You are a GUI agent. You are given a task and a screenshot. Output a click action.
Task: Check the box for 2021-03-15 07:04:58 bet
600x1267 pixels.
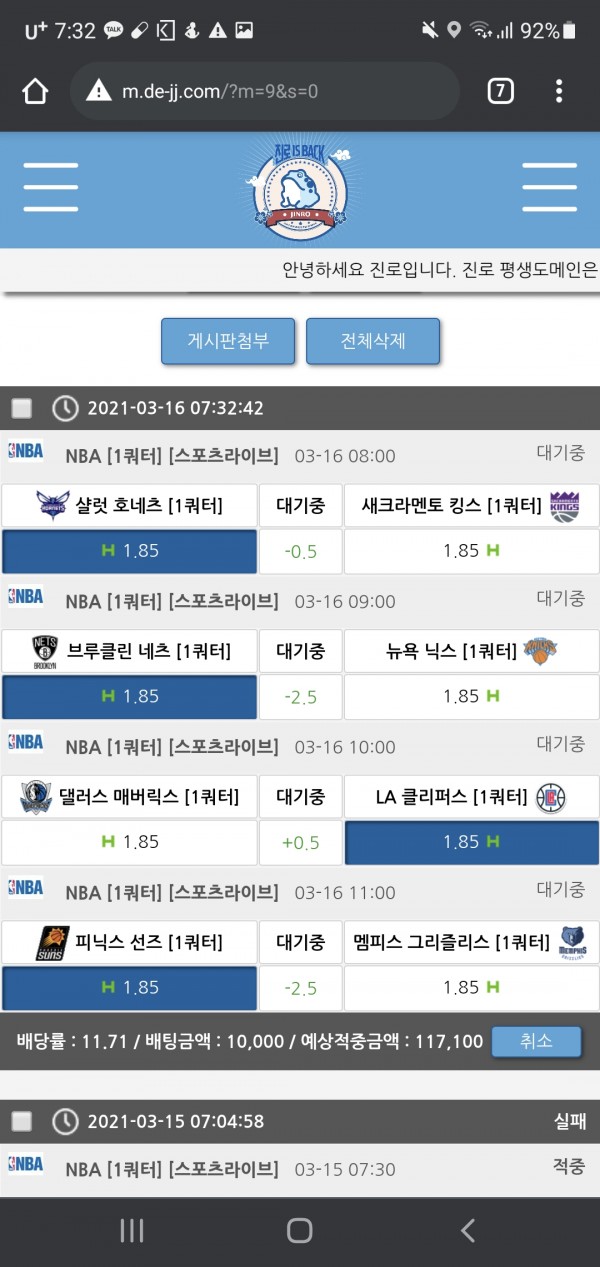pos(22,1121)
